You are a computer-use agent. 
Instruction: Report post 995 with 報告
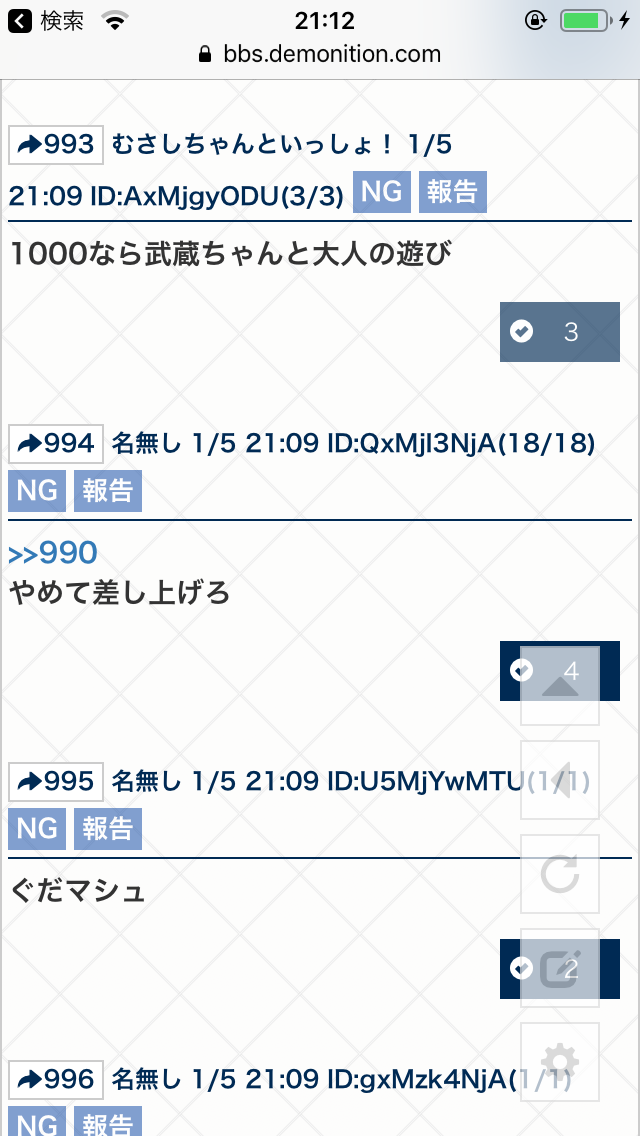[107, 829]
